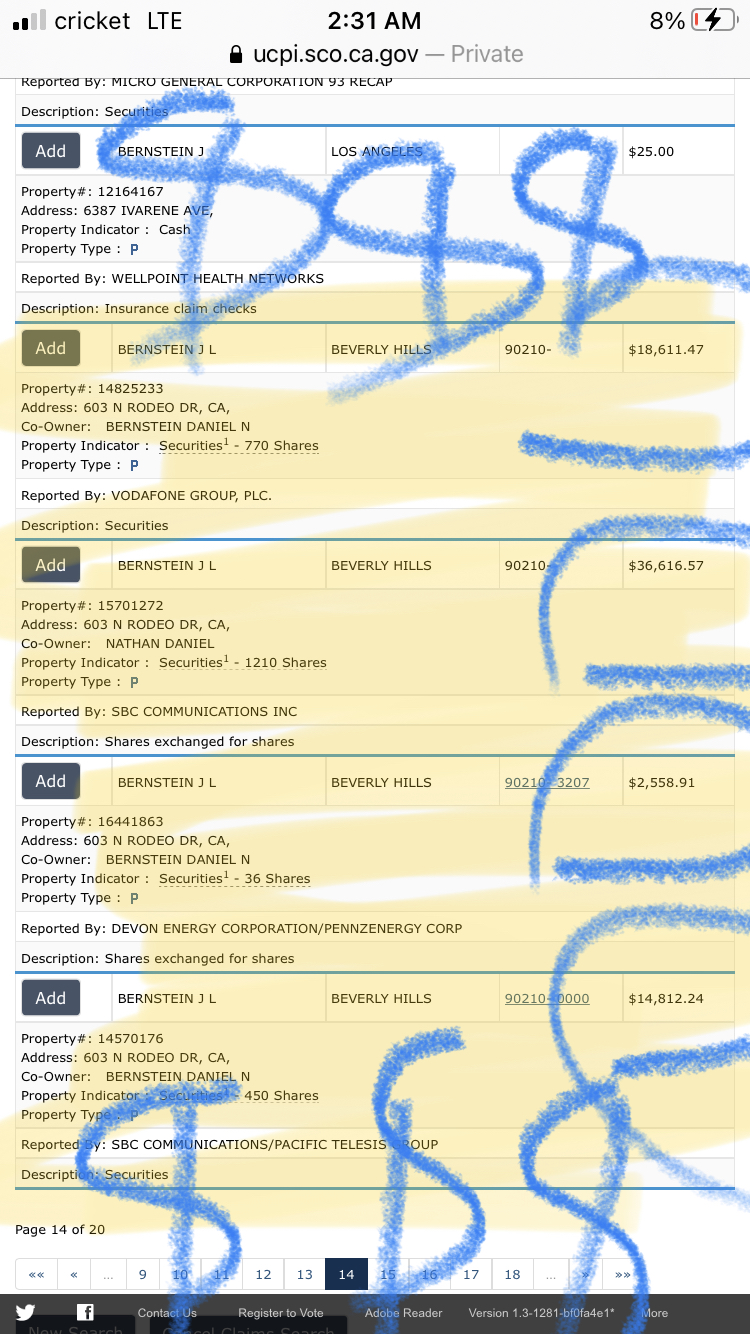Go to results page 12
This screenshot has width=750, height=1334.
[263, 1274]
